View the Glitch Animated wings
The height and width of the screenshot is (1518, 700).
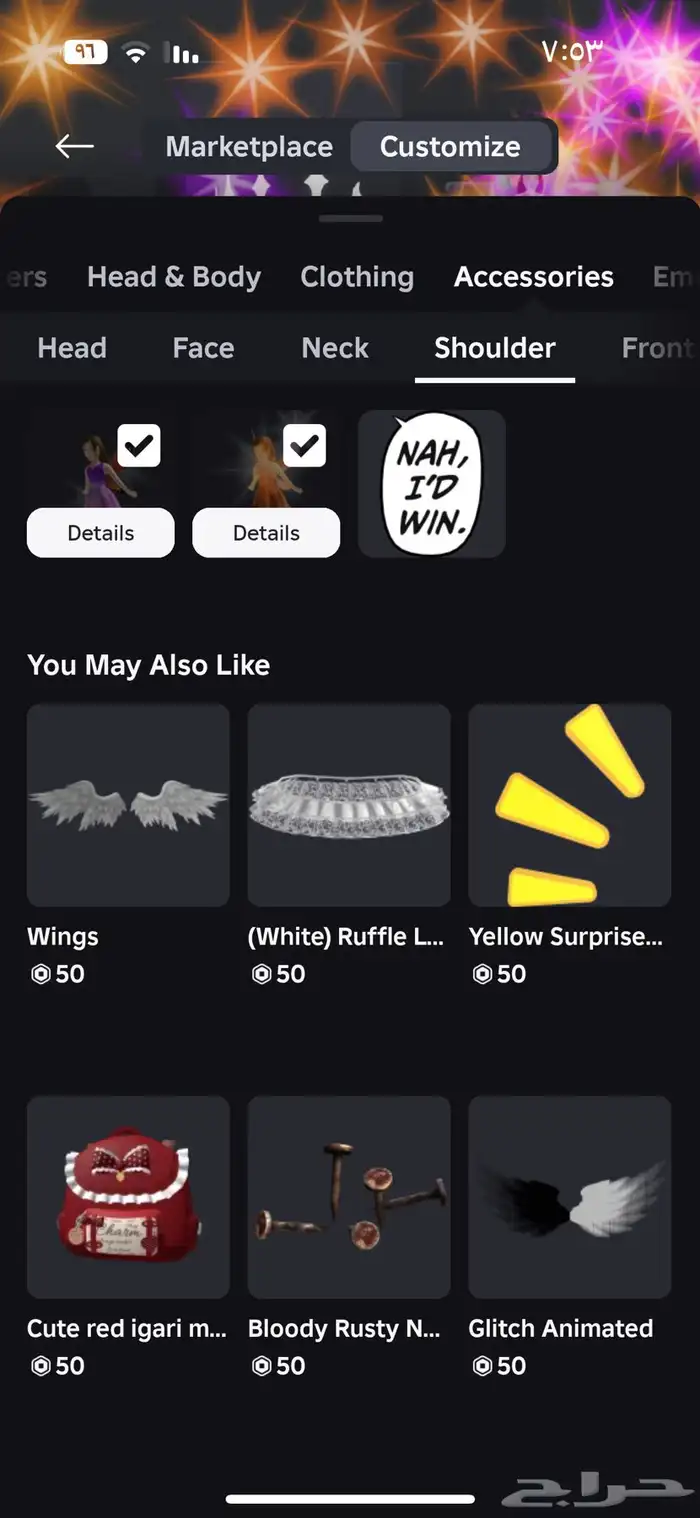click(x=569, y=1197)
